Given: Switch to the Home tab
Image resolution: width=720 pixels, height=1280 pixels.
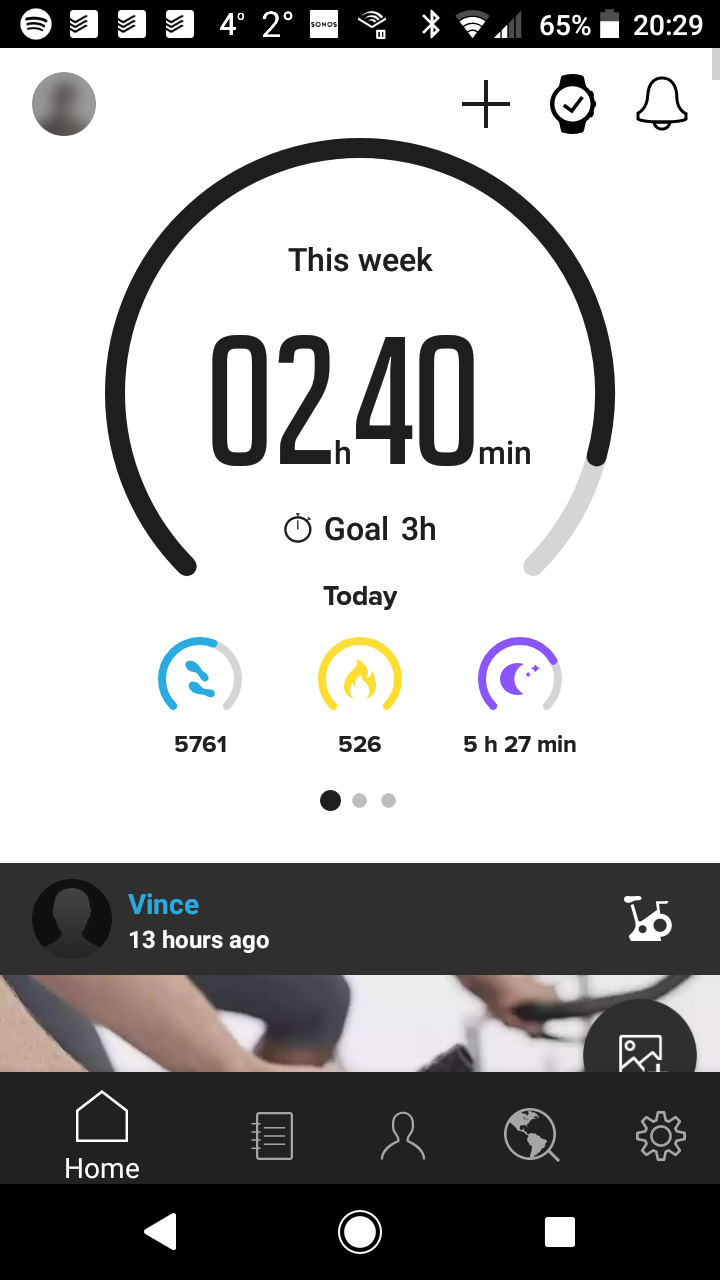Looking at the screenshot, I should 102,1134.
